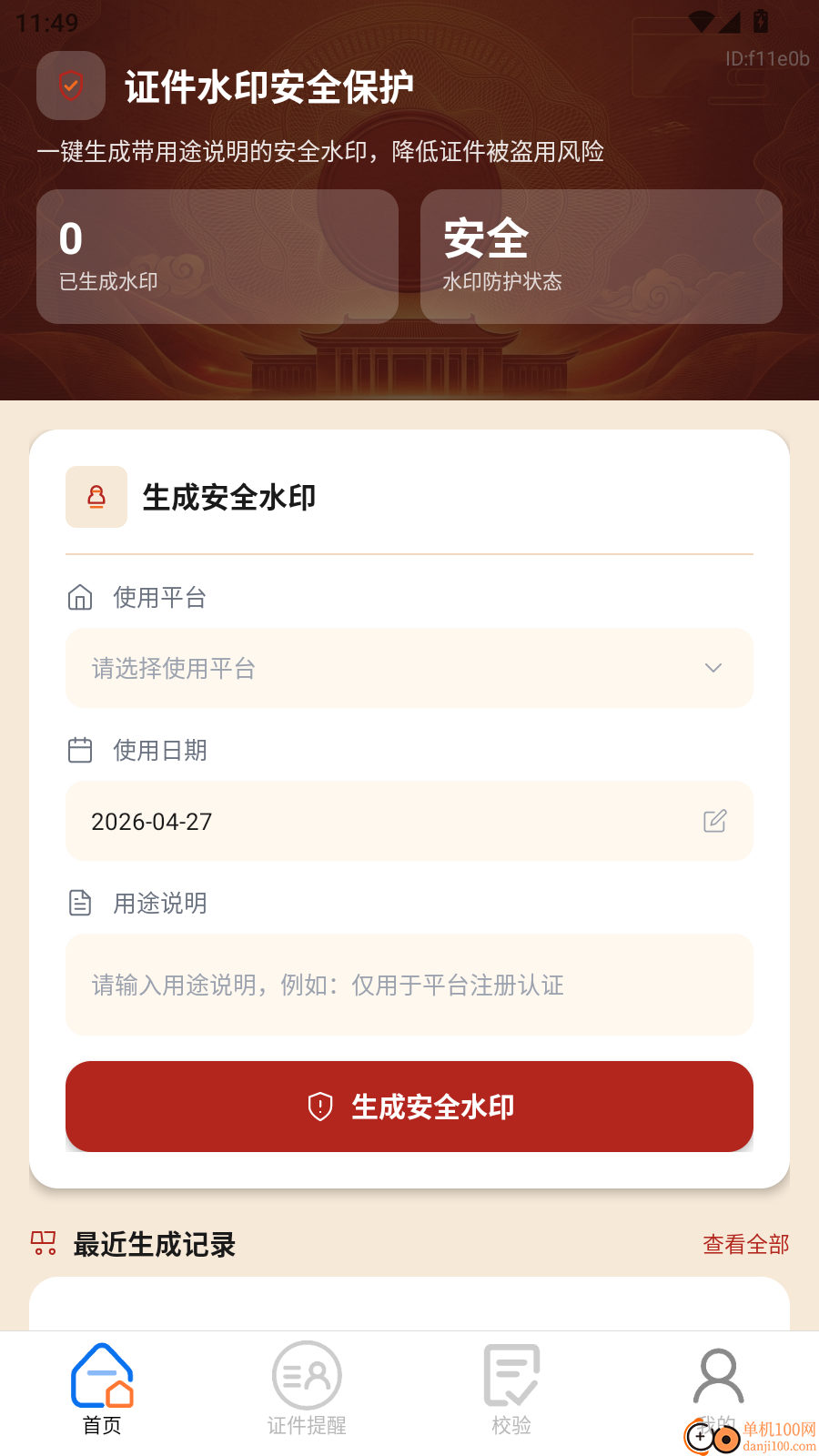Tap the 证件提醒 card icon in bottom bar
Image resolution: width=819 pixels, height=1456 pixels.
[x=307, y=1374]
